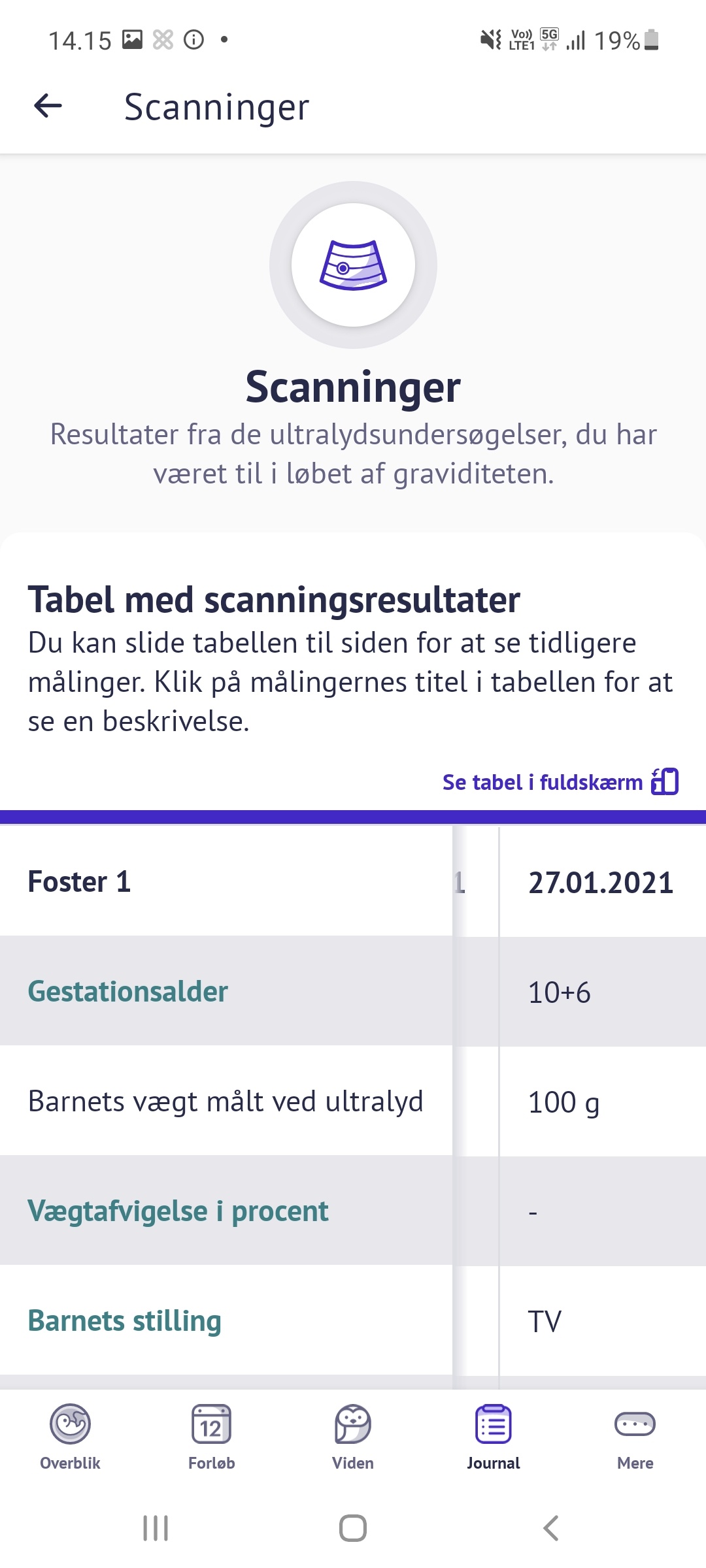Image resolution: width=706 pixels, height=1568 pixels.
Task: Open the table in fullscreen
Action: tap(560, 782)
